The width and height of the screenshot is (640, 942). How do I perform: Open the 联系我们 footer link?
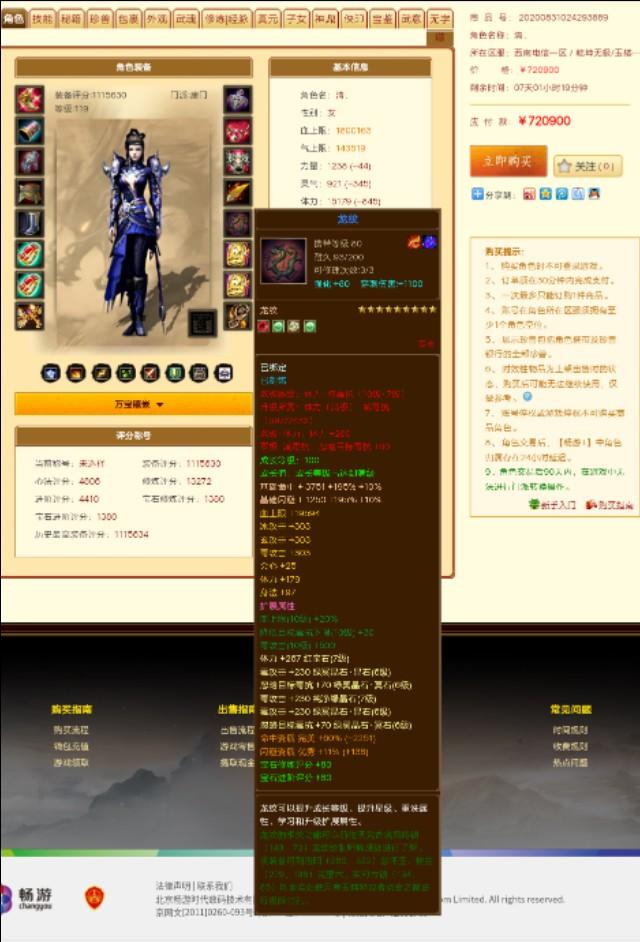pyautogui.click(x=215, y=886)
